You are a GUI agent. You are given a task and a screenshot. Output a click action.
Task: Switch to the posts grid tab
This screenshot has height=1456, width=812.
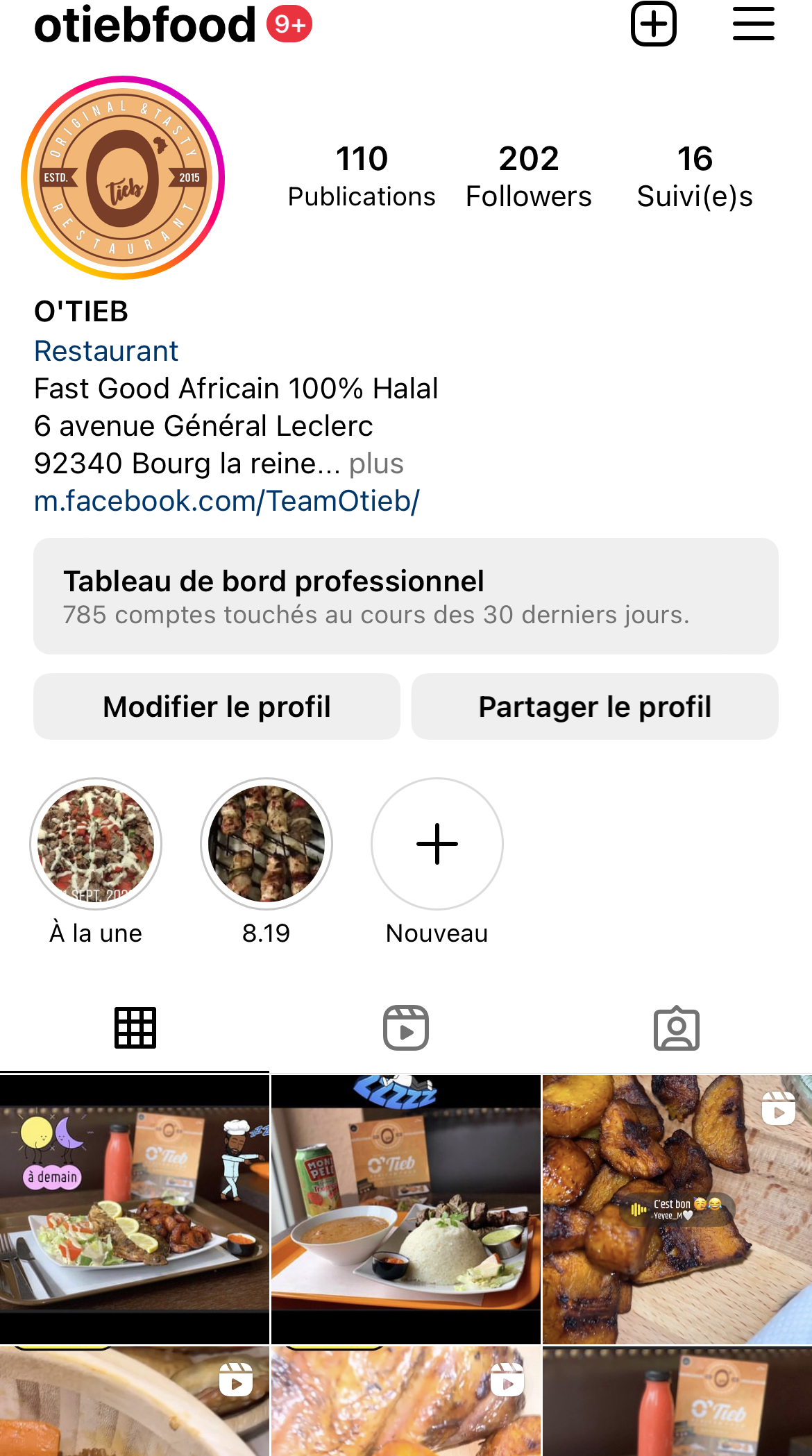[x=135, y=1028]
